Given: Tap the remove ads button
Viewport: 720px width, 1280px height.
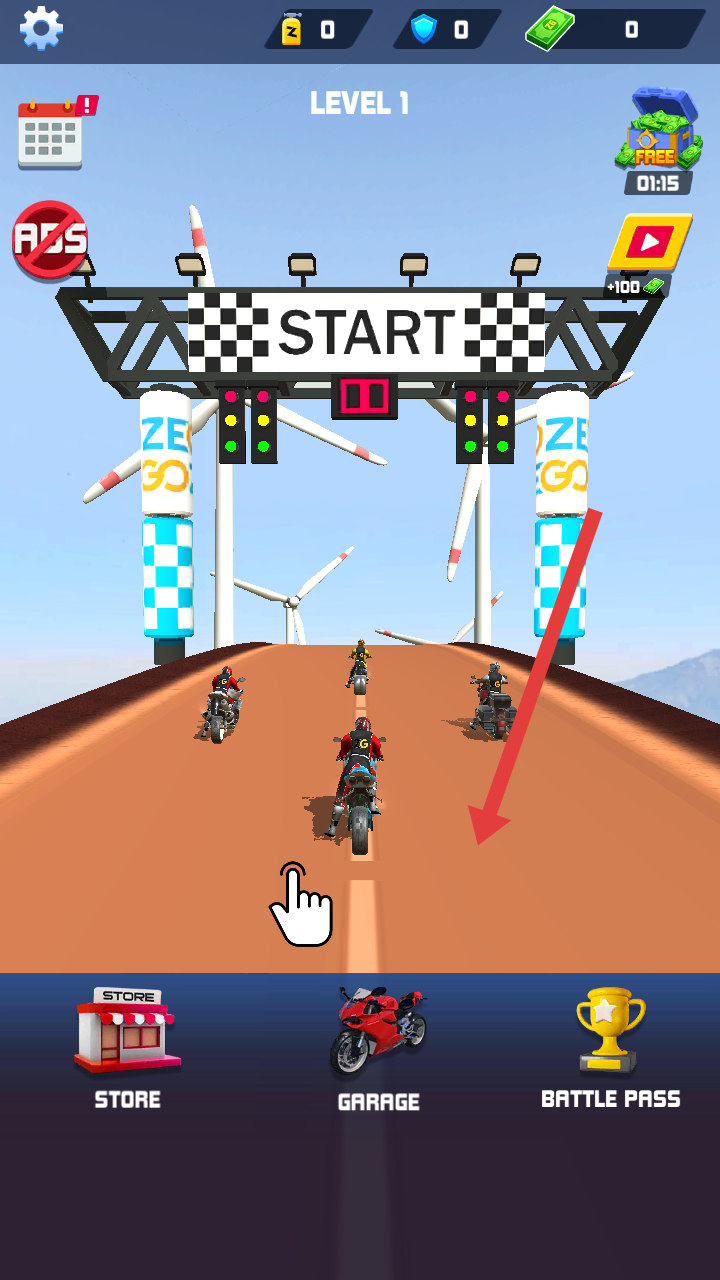Looking at the screenshot, I should 50,240.
